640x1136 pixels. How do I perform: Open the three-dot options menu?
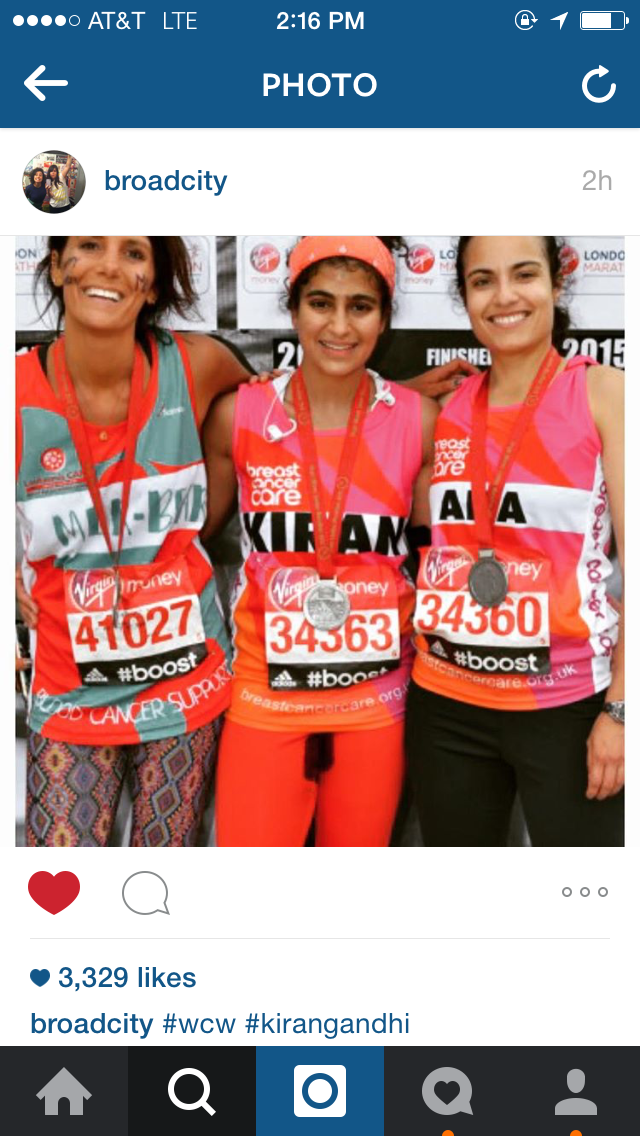pyautogui.click(x=585, y=892)
